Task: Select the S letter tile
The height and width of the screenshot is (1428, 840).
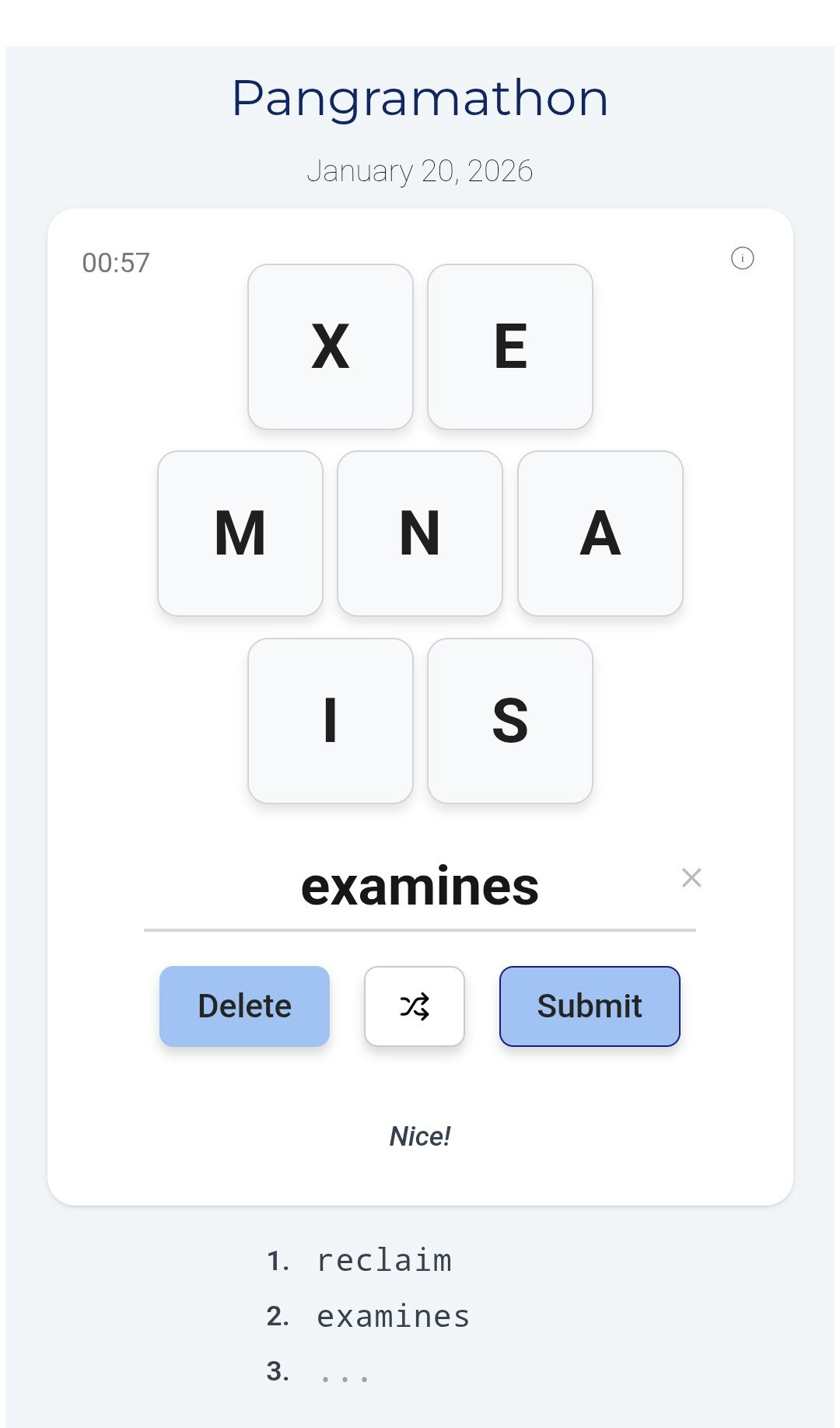Action: [509, 719]
